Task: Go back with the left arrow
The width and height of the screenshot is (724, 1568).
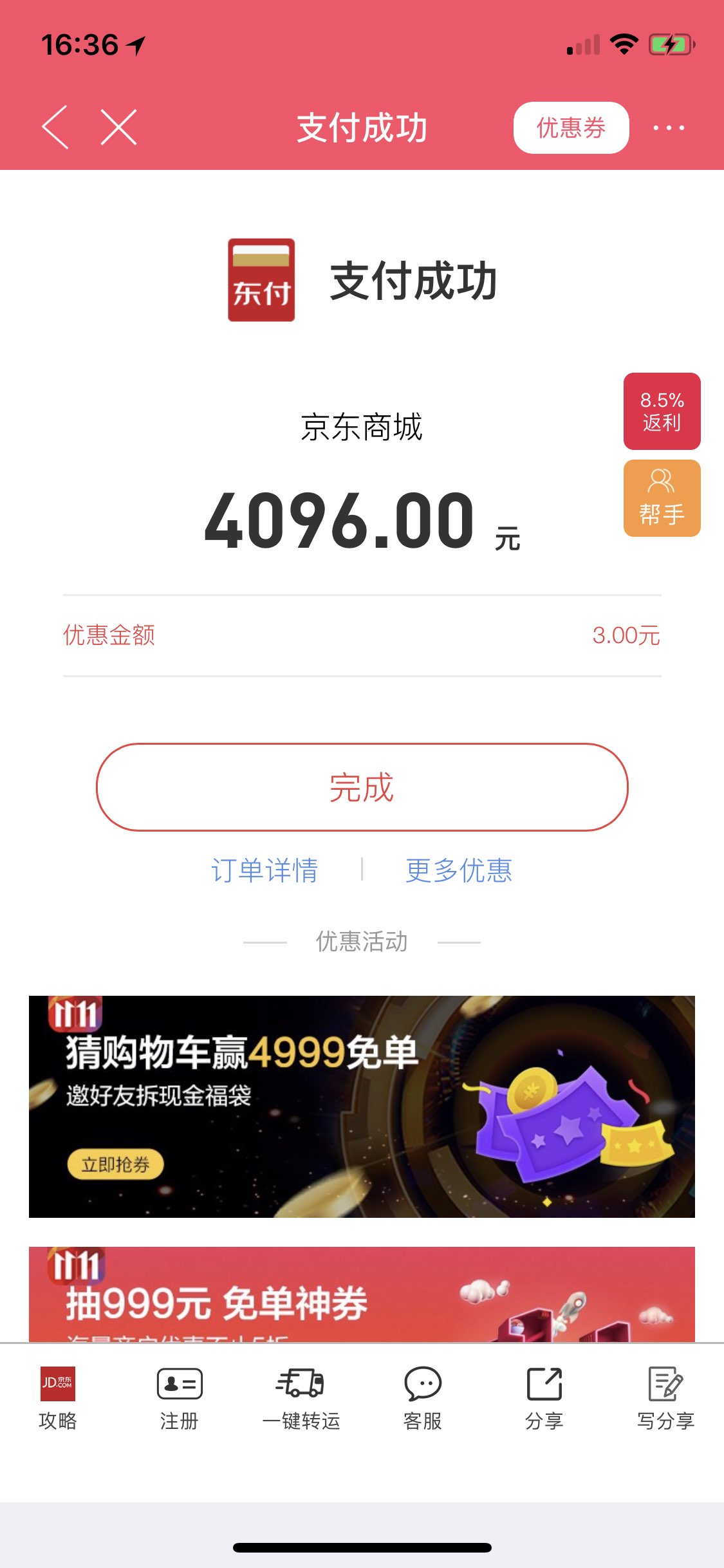Action: pyautogui.click(x=56, y=127)
